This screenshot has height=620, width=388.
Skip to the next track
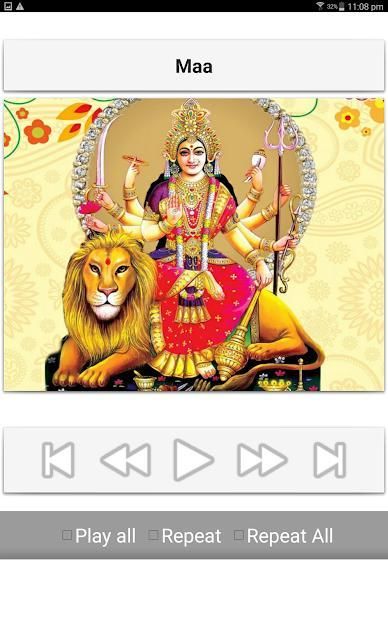click(329, 460)
